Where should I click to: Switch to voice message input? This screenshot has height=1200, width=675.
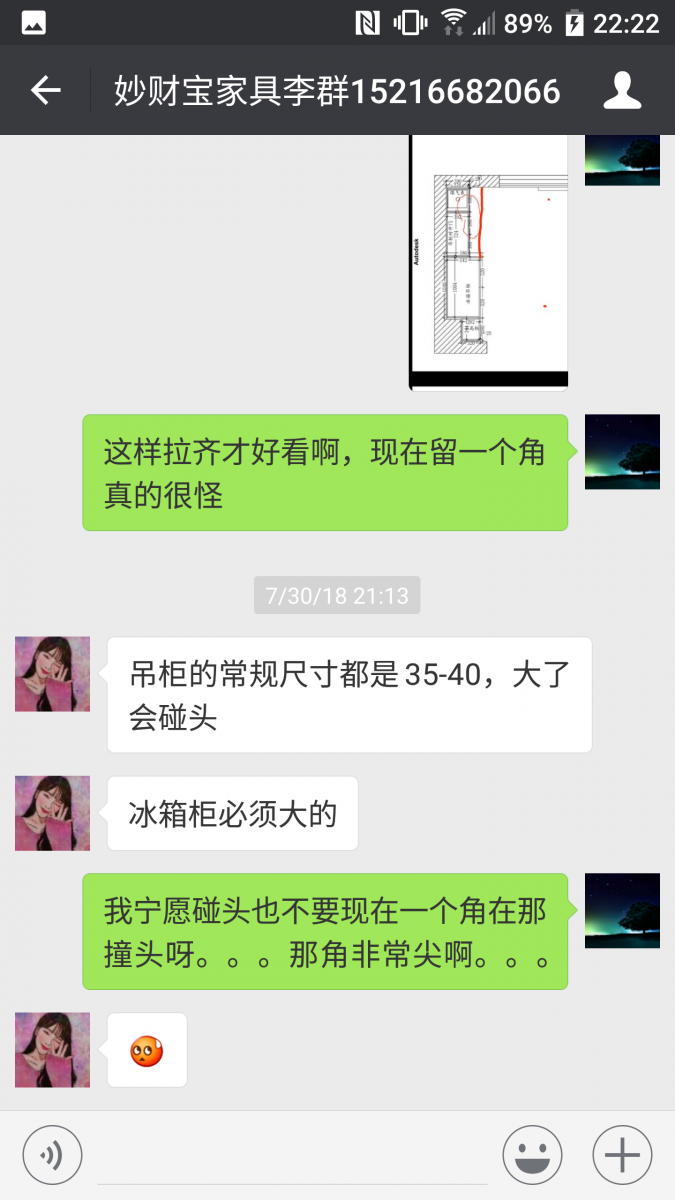coord(52,1156)
